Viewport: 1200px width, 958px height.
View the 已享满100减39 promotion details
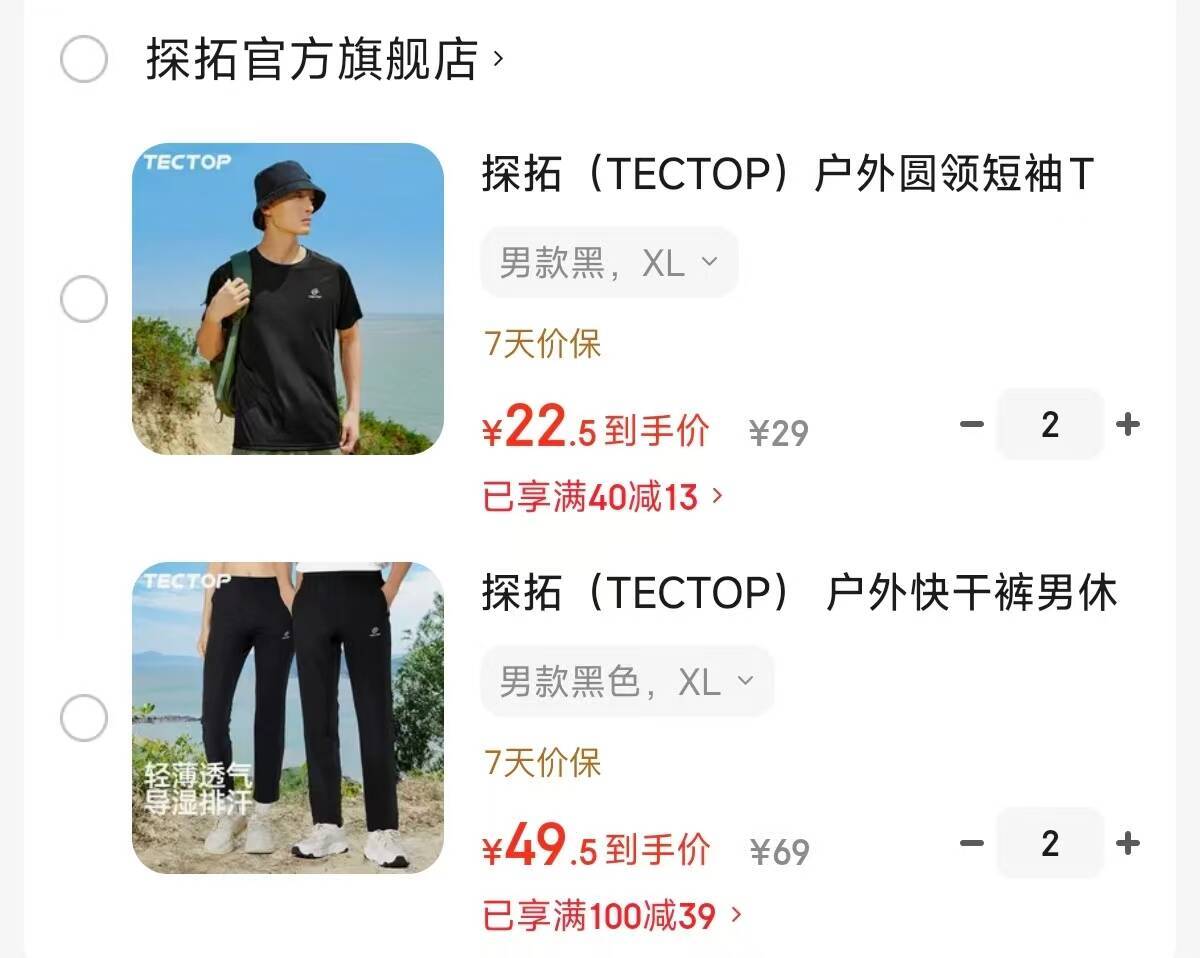point(613,915)
